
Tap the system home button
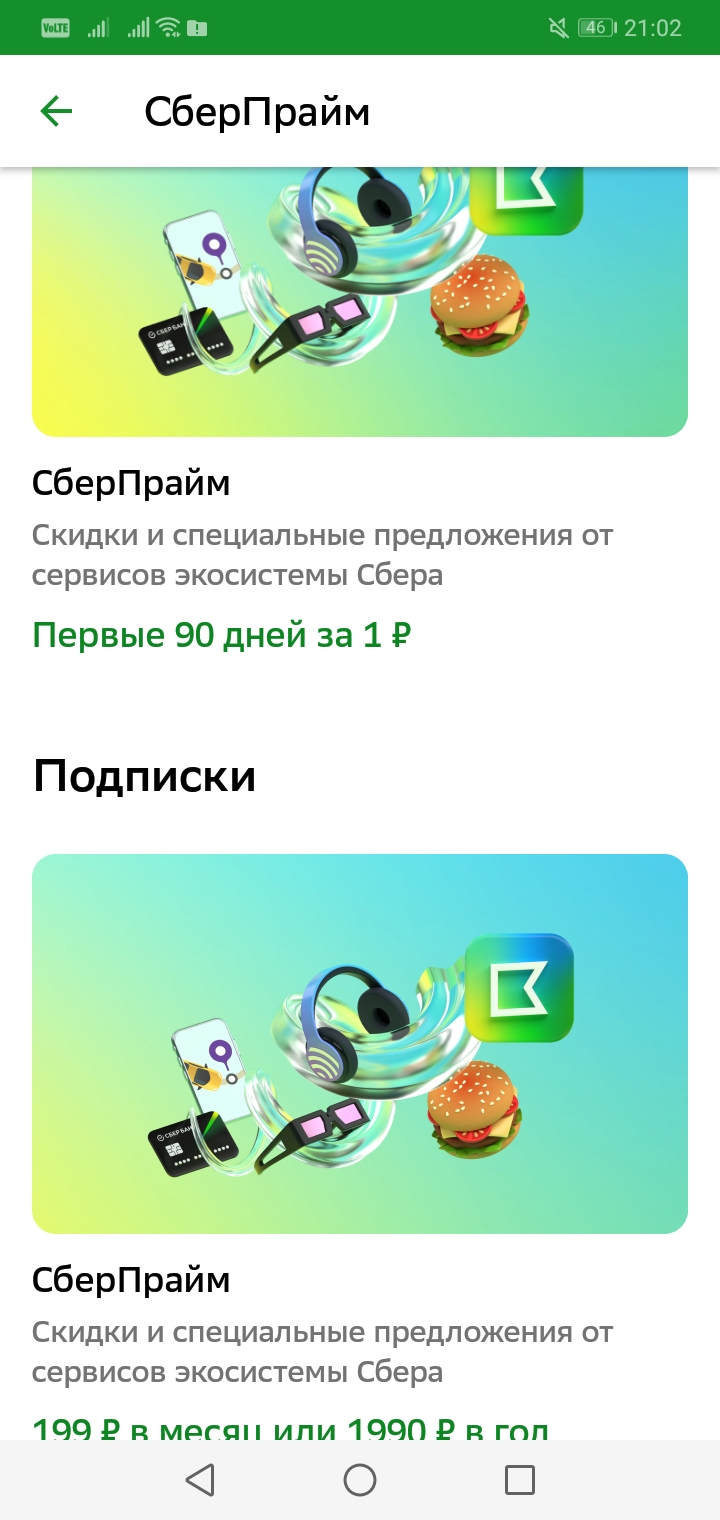360,1480
